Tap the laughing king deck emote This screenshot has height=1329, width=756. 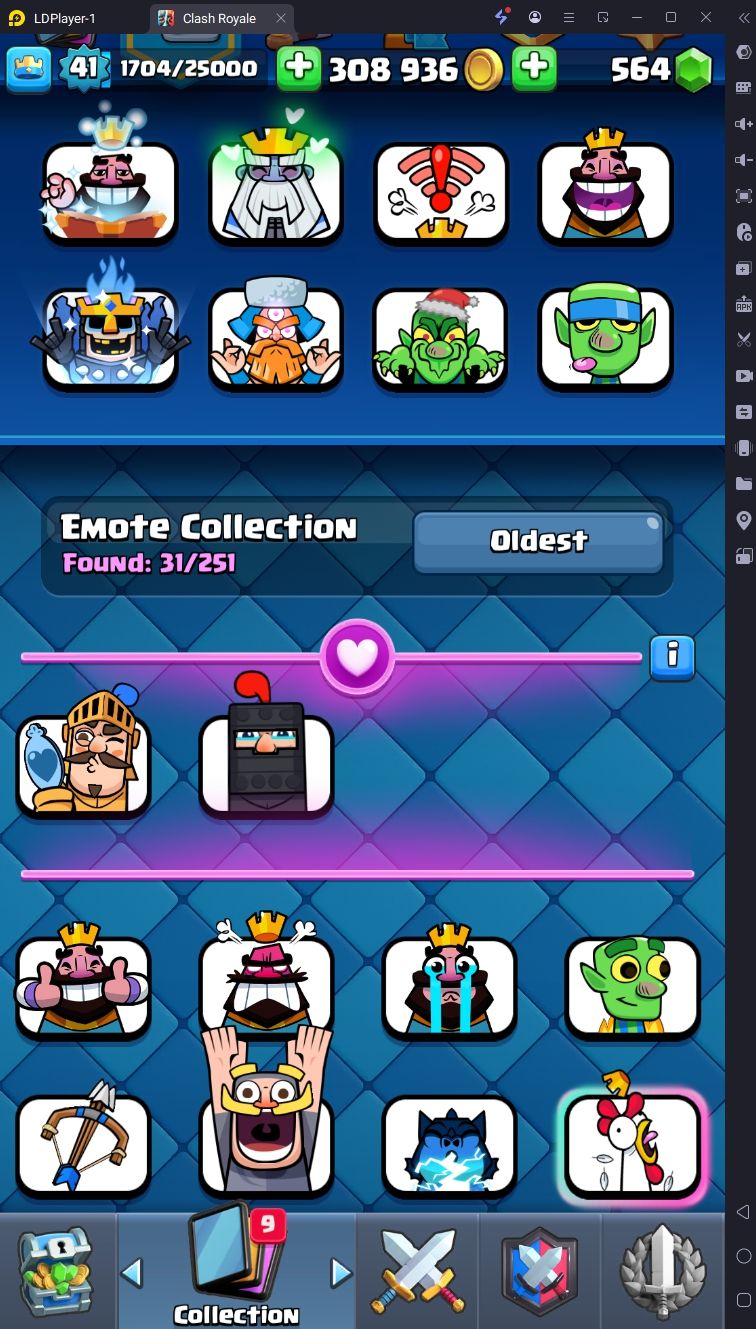[605, 193]
